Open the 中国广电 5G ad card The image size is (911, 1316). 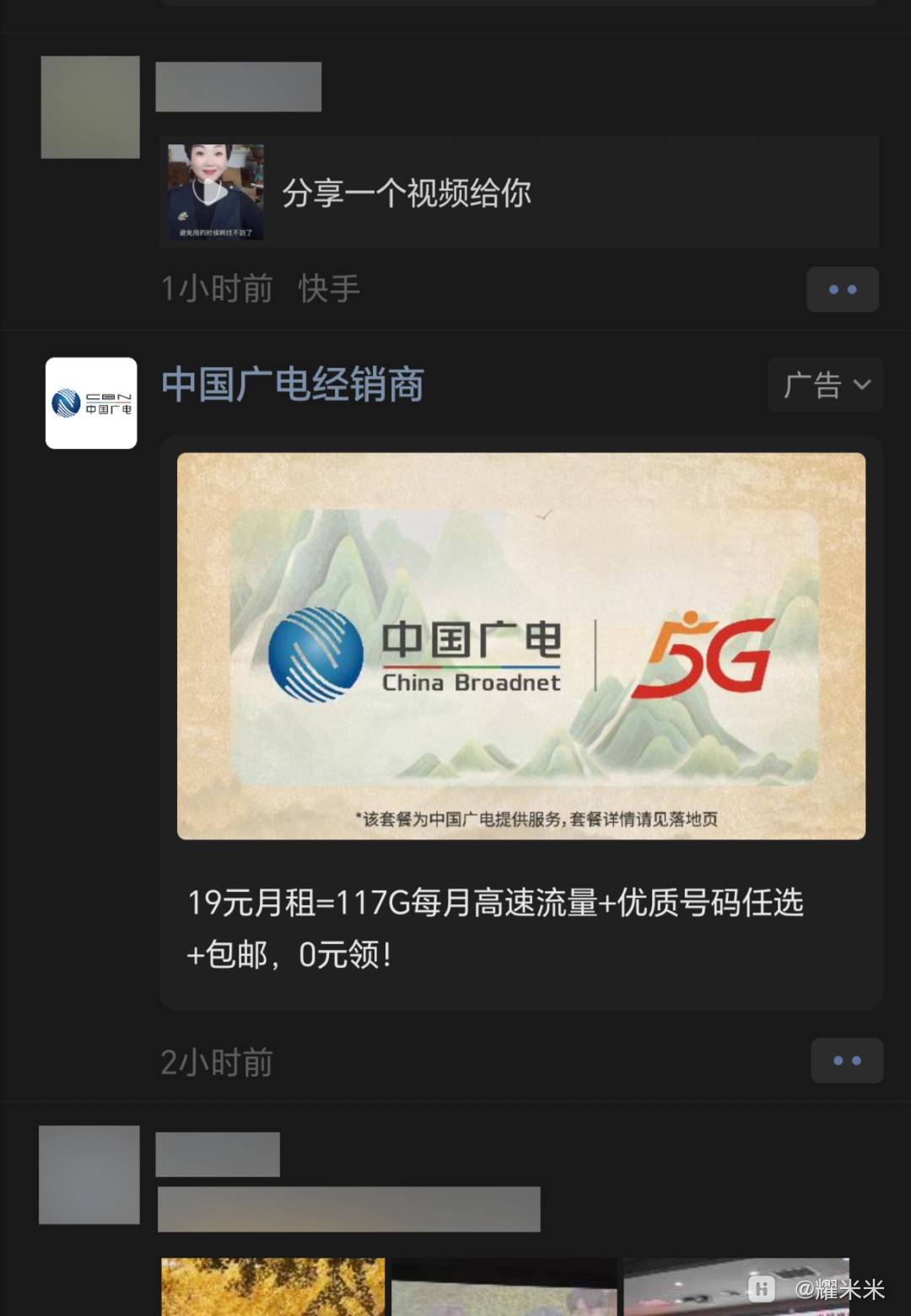(520, 646)
